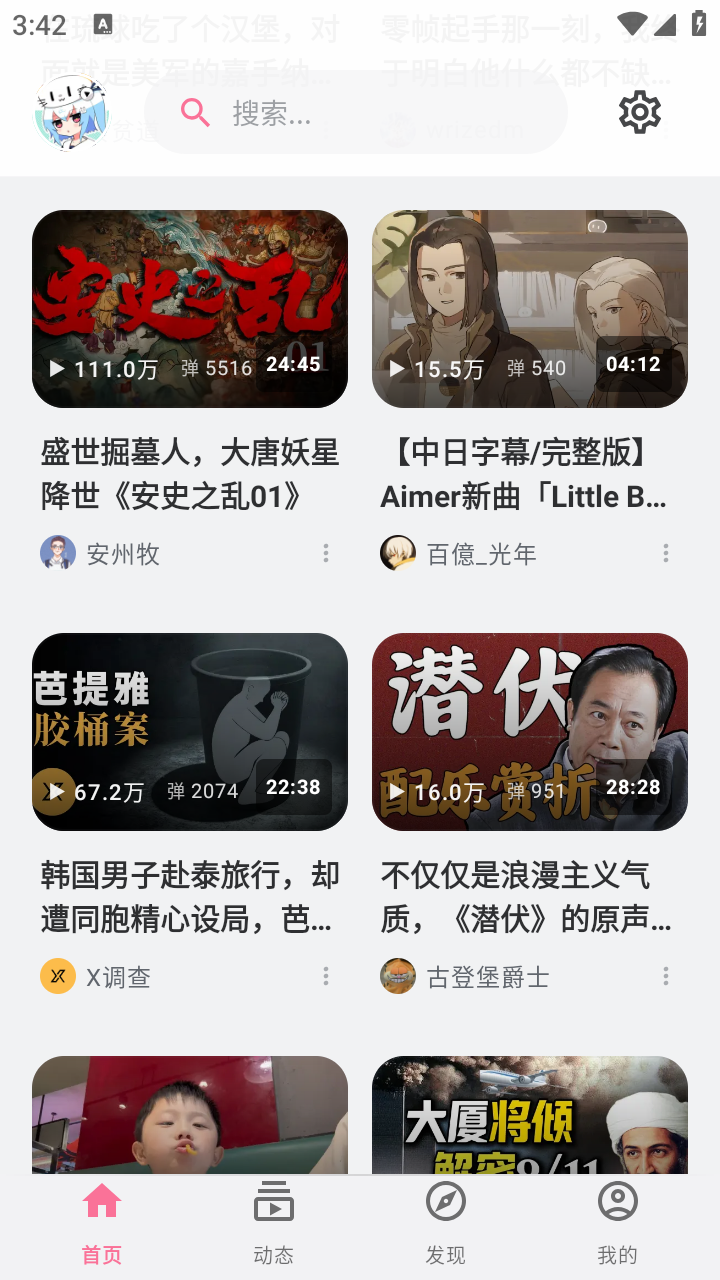
Task: Play the 安史之乱01 video
Action: click(190, 309)
